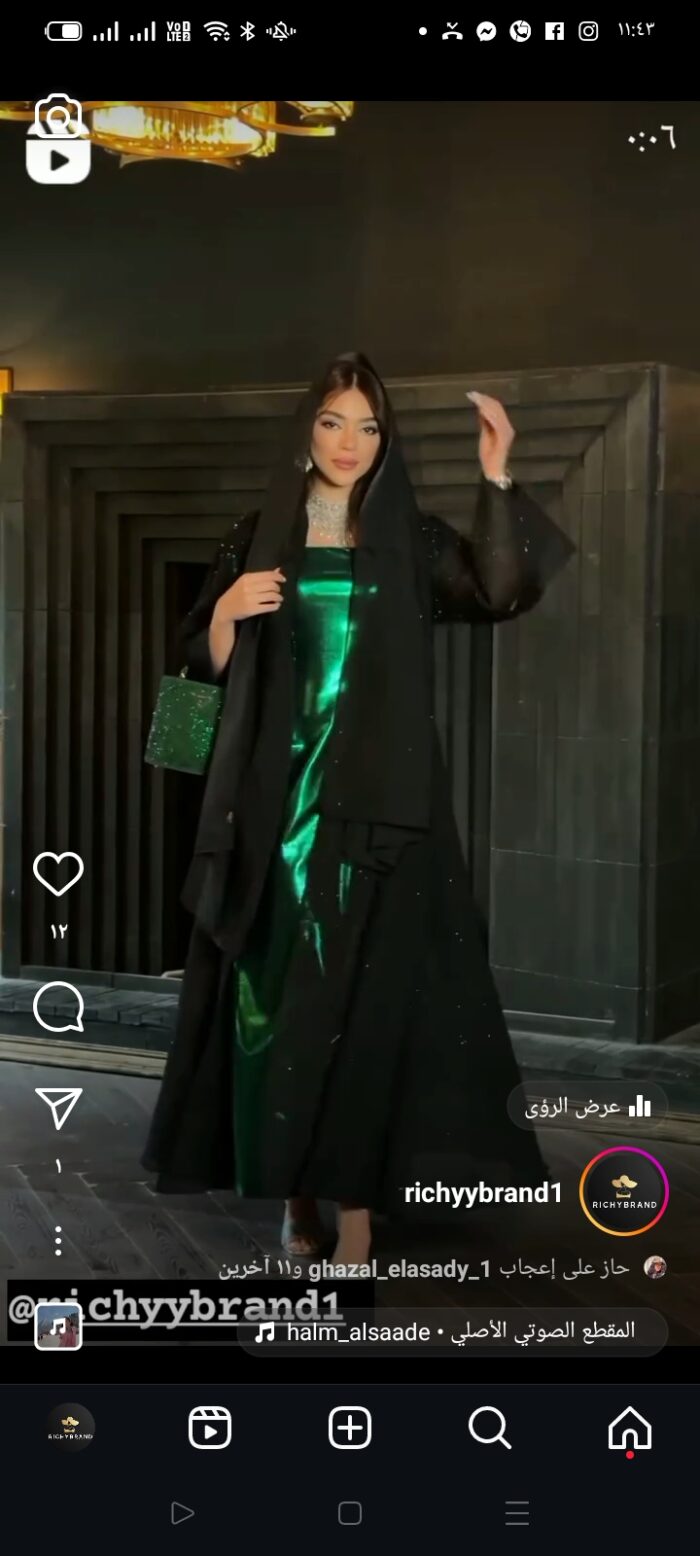Like this reel with the heart

coord(58,874)
